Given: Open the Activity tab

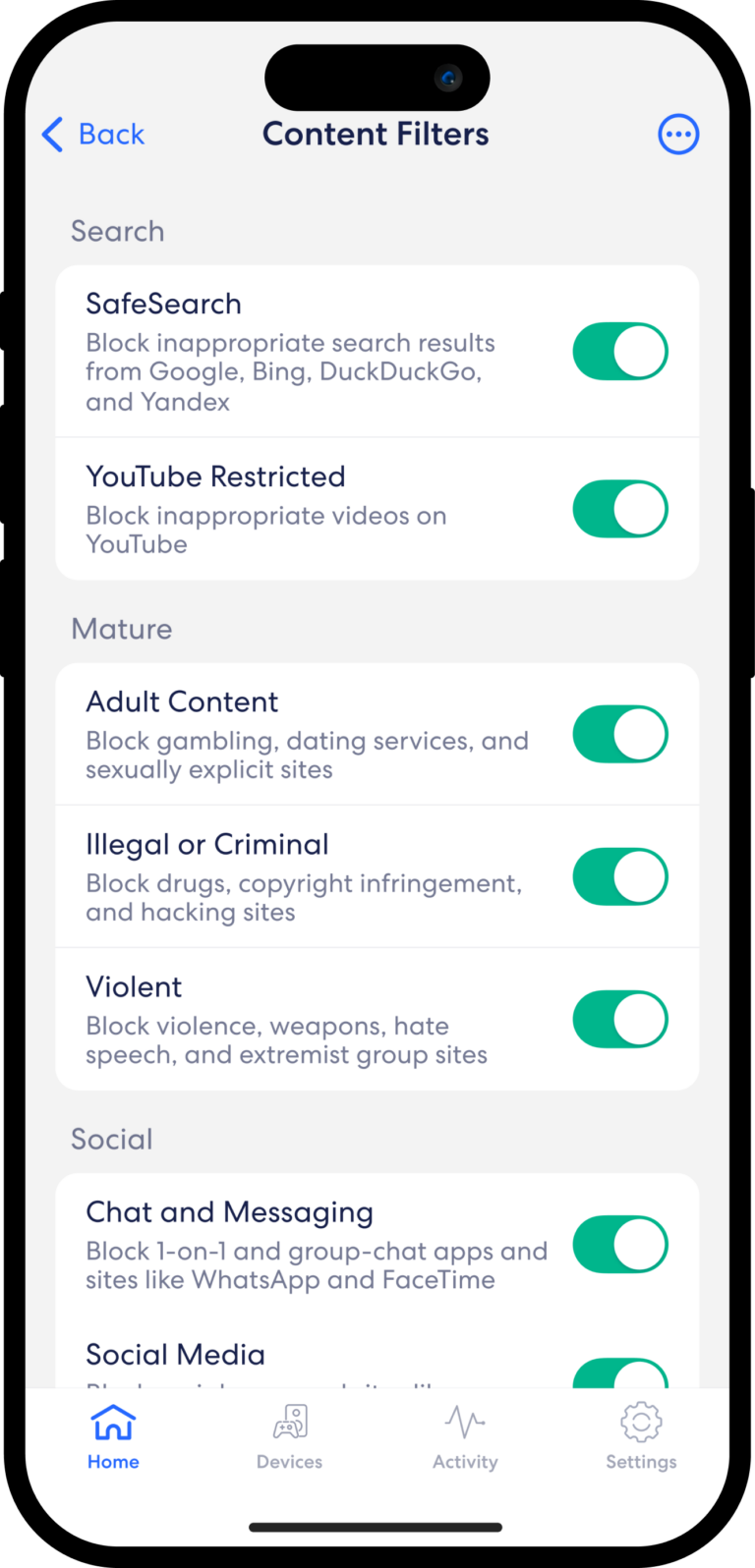Looking at the screenshot, I should point(465,1436).
